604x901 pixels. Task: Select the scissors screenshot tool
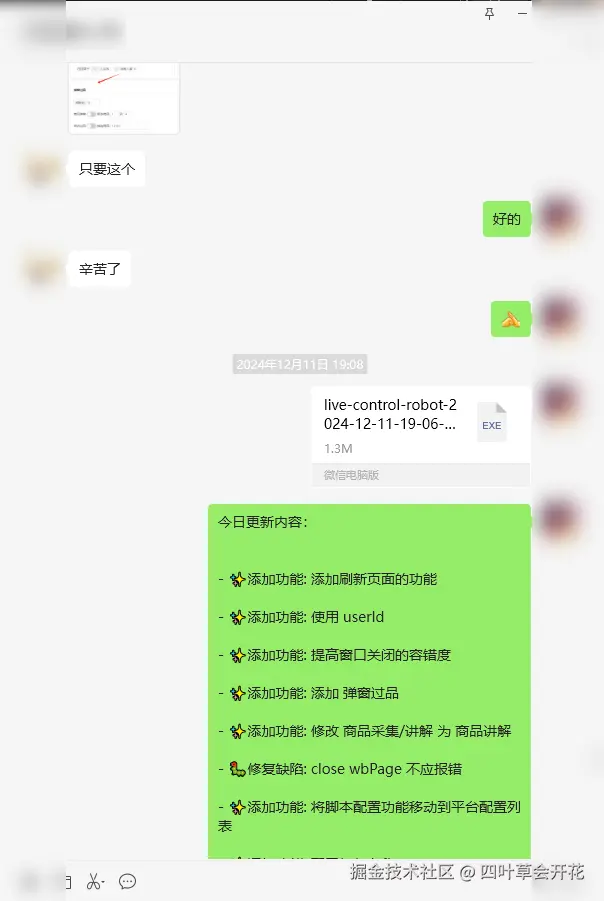tap(95, 881)
